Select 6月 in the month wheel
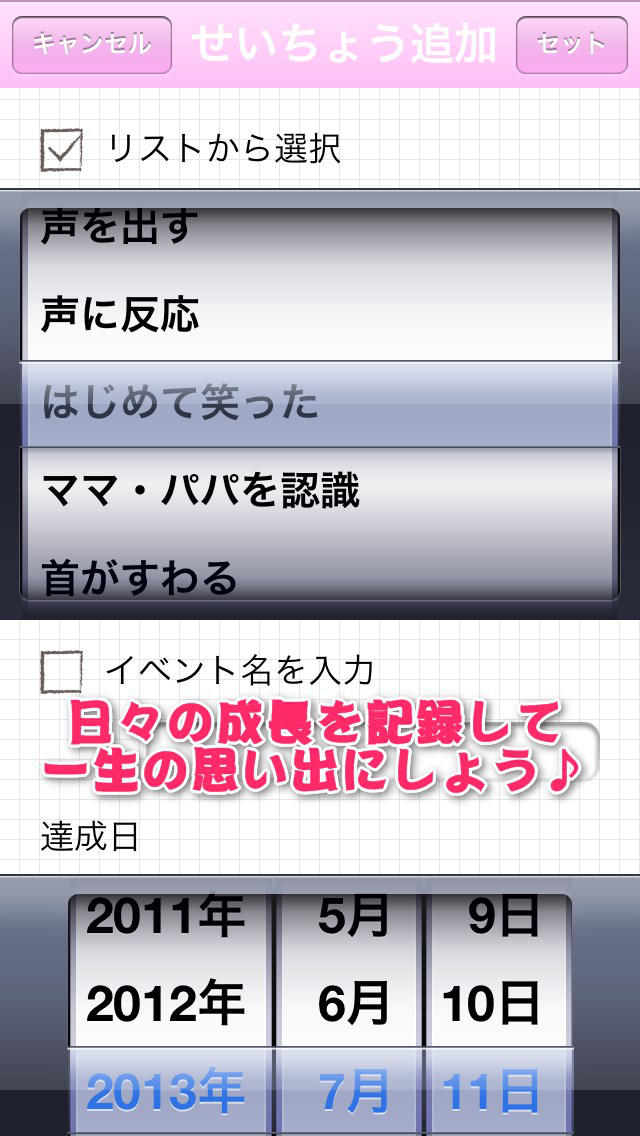Viewport: 640px width, 1136px height. click(353, 1004)
